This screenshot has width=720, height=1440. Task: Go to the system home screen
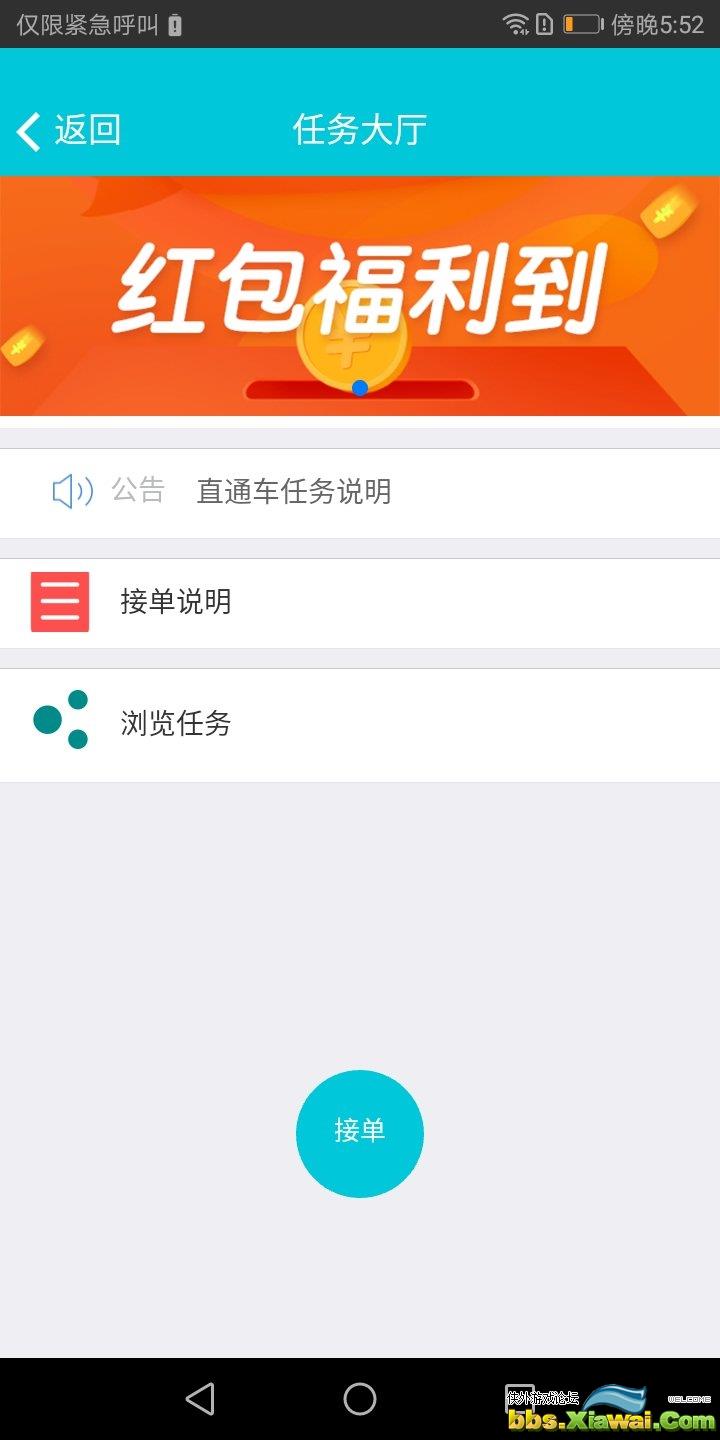[x=360, y=1399]
